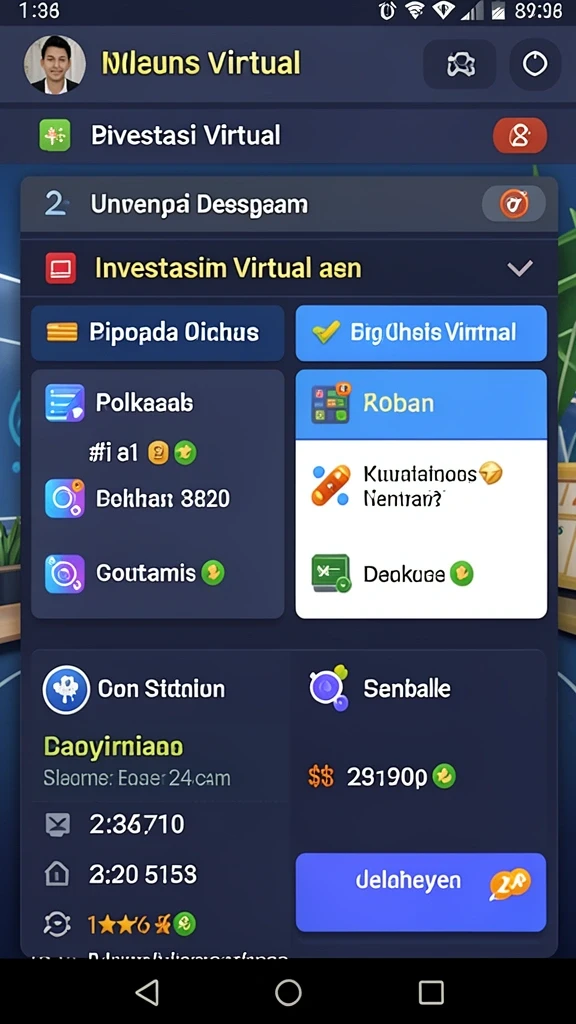
Task: Toggle the orange switch on Unvenpa Dessgaam
Action: [x=513, y=204]
